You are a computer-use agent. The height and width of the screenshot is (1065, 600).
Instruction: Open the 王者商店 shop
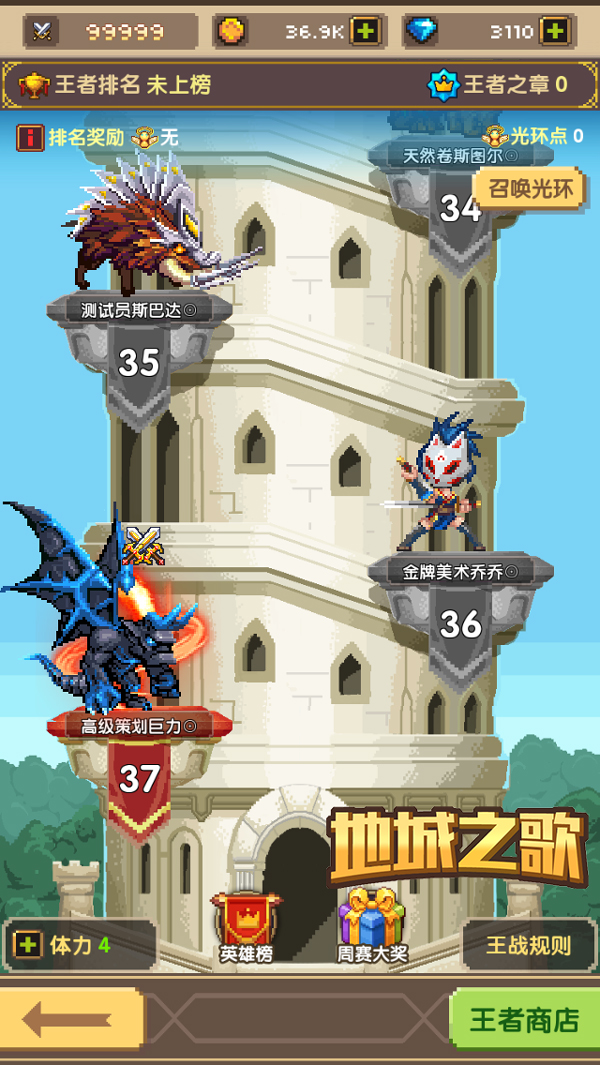click(524, 1020)
